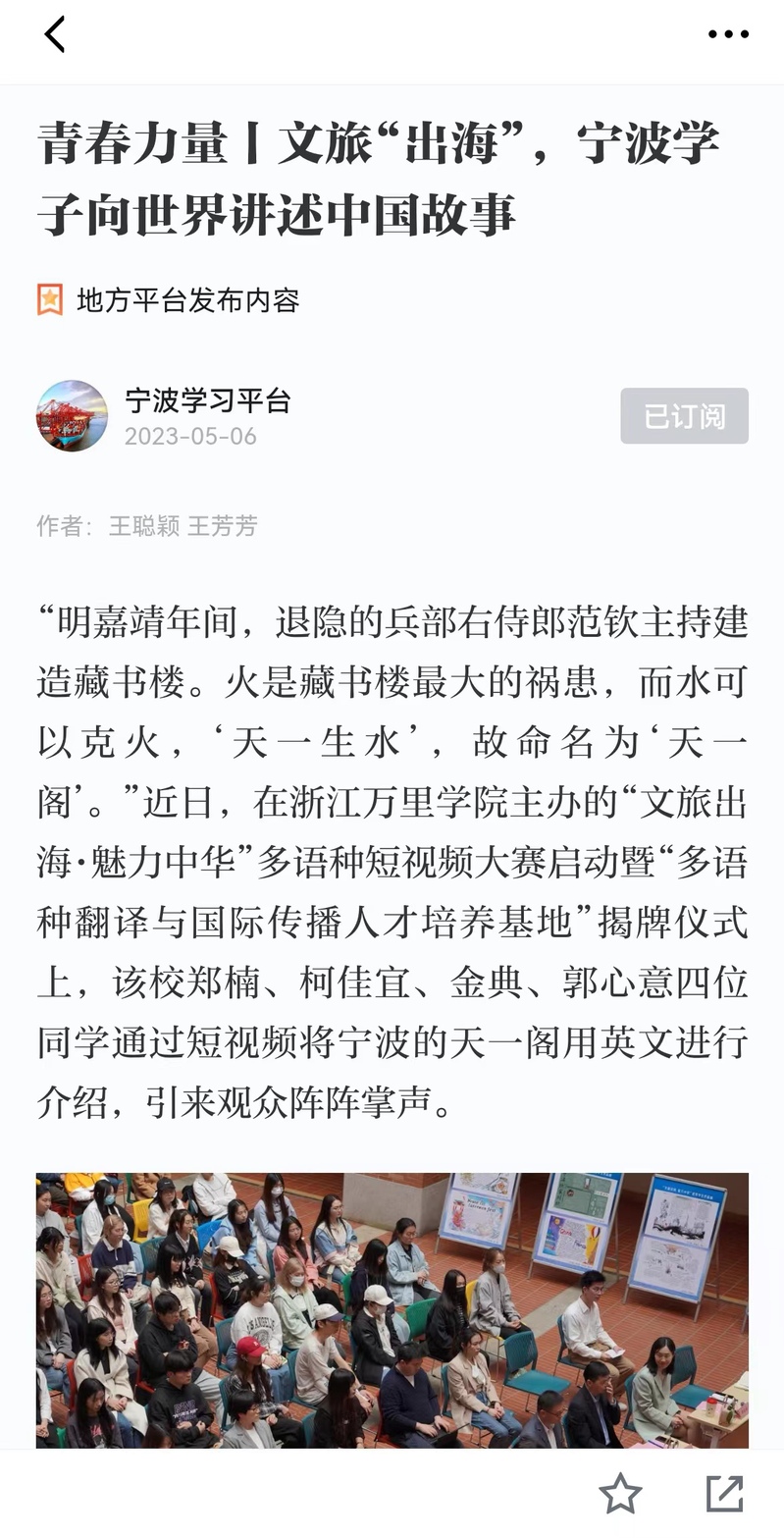View the audience photo in full size
The image size is (784, 1538).
(x=392, y=1310)
